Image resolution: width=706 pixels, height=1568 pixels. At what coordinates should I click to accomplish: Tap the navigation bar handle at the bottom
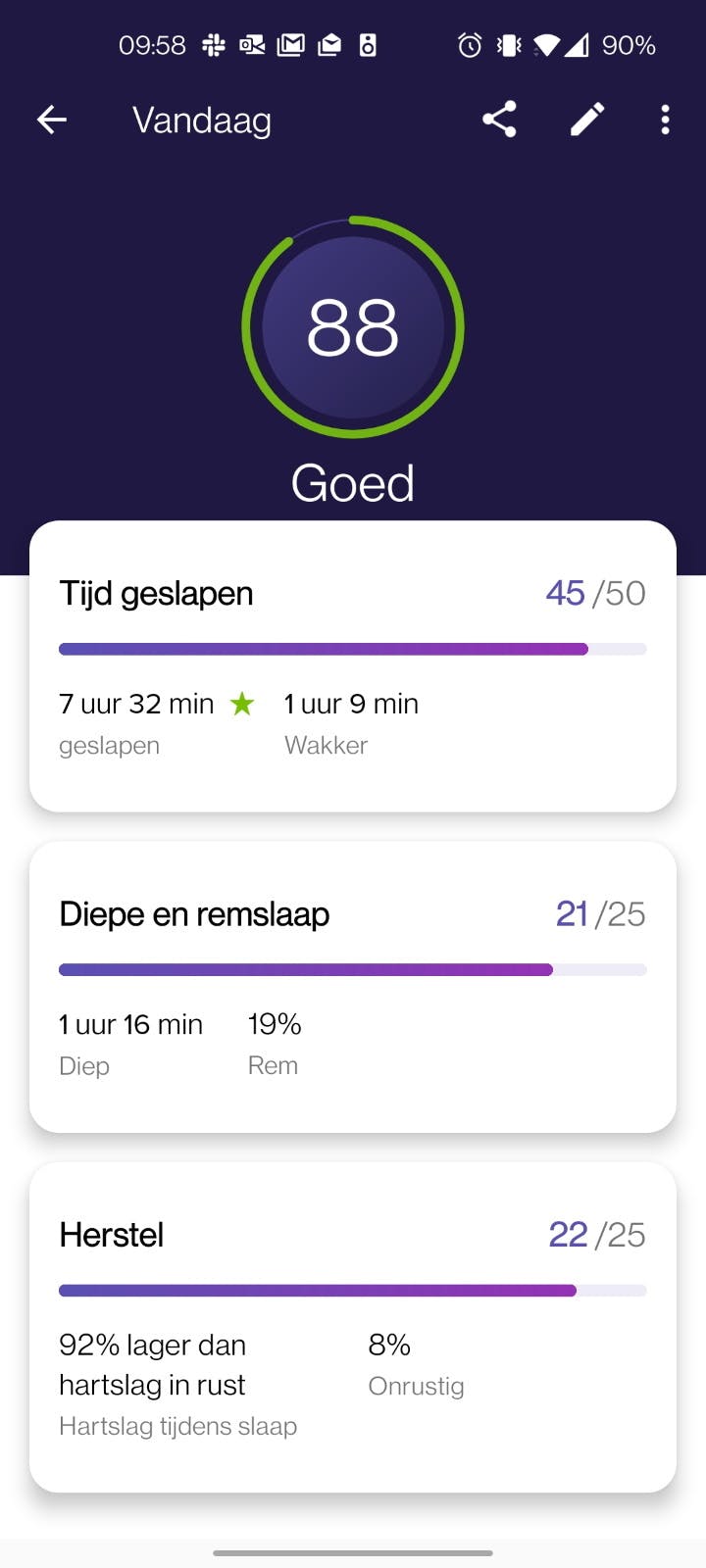click(x=353, y=1552)
